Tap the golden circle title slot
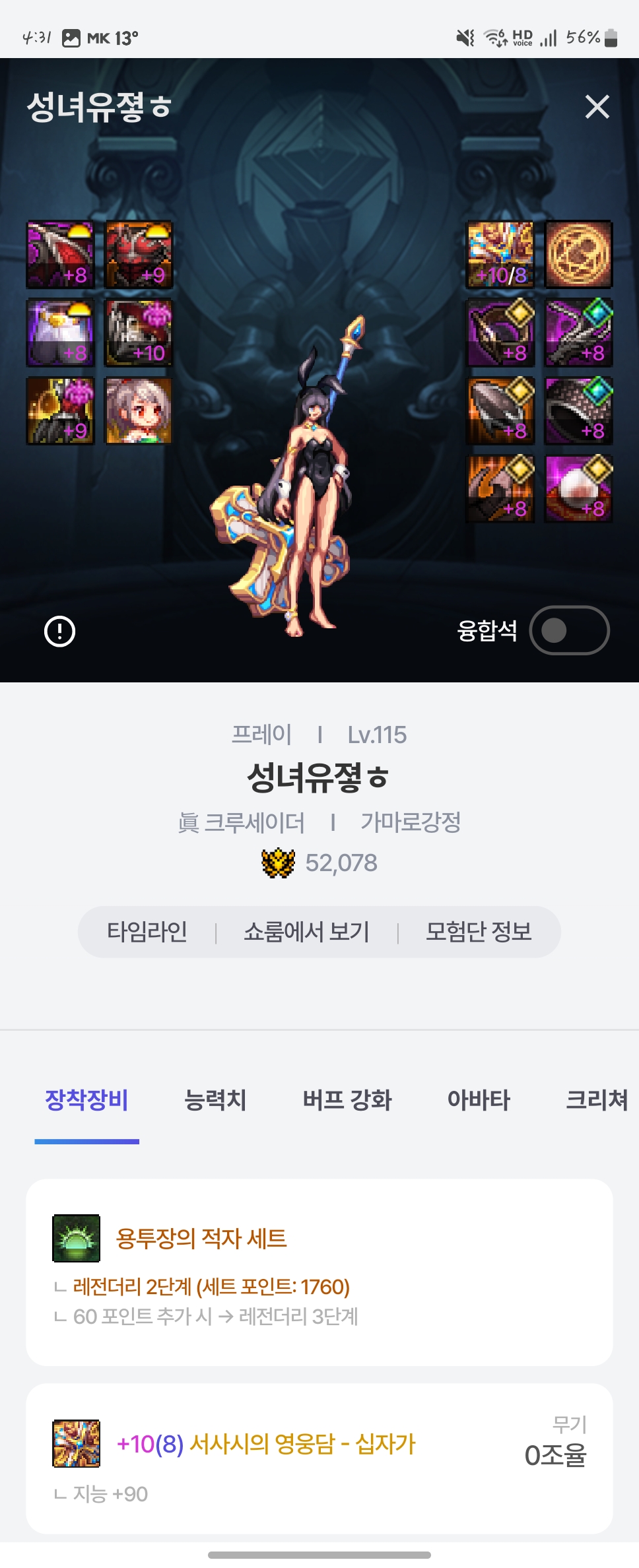 [578, 255]
